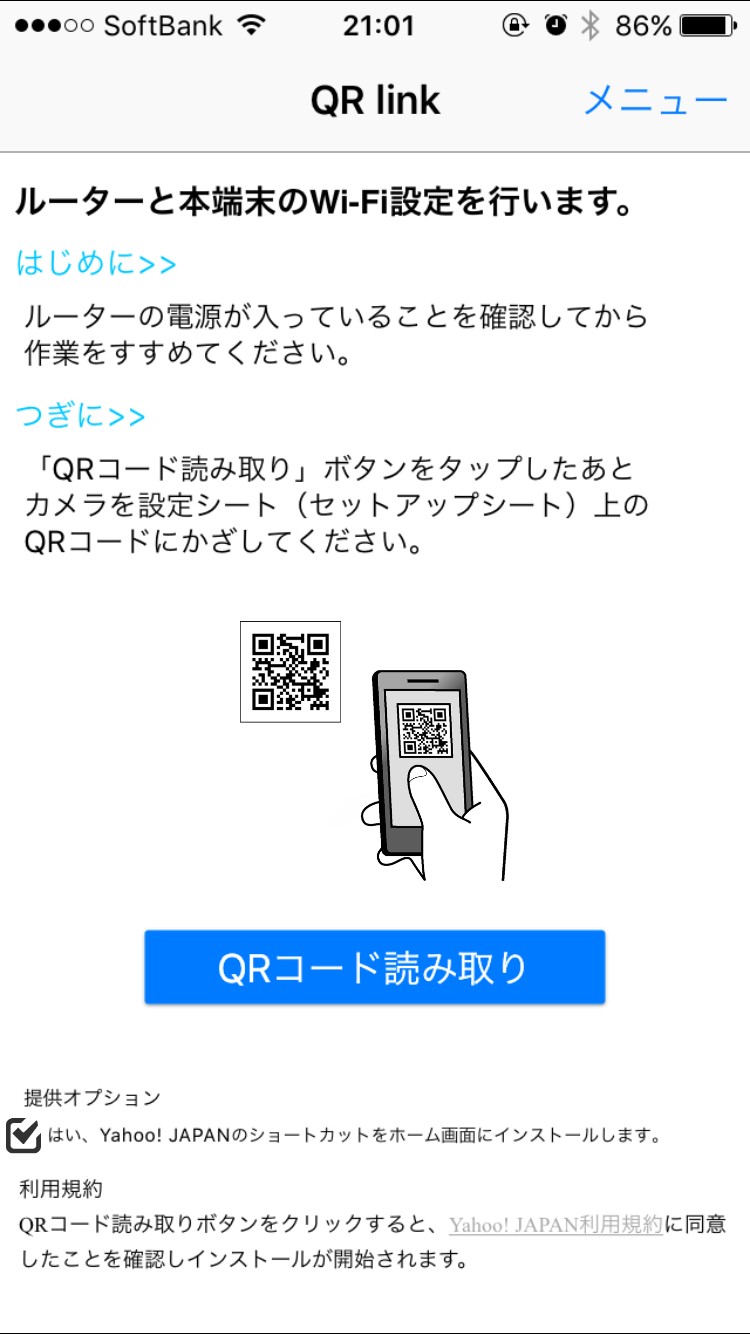Uncheck the Yahoo! JAPAN shortcut install checkbox

[x=24, y=1136]
